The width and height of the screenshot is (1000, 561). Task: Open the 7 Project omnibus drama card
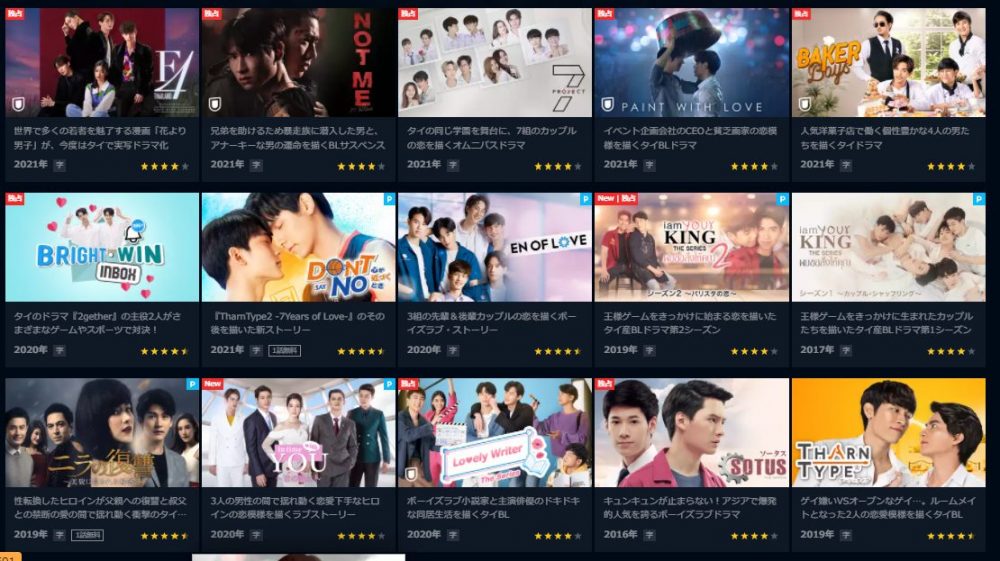tap(494, 63)
